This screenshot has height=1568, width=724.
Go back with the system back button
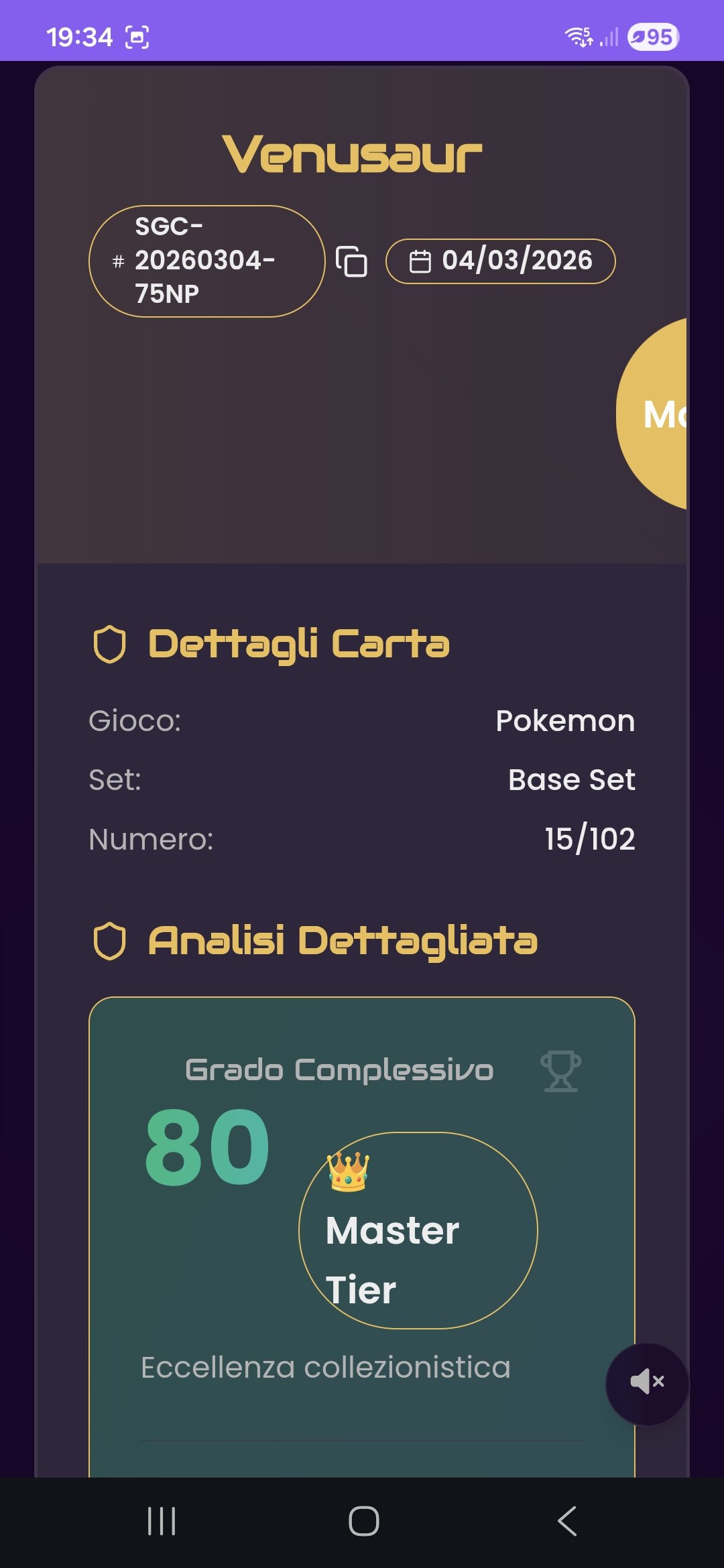pyautogui.click(x=567, y=1521)
